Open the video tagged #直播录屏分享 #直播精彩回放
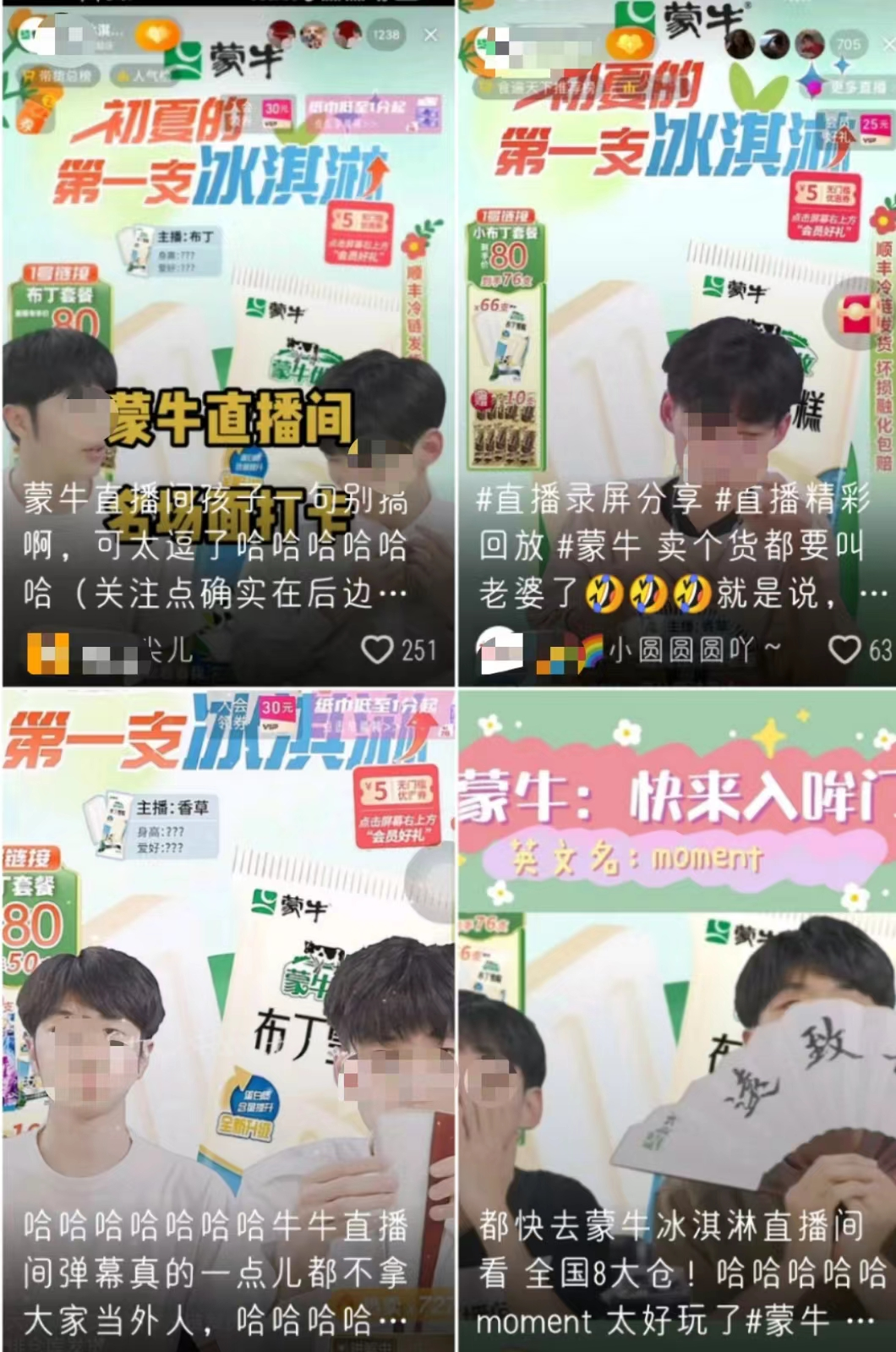The width and height of the screenshot is (896, 1352). pos(676,338)
